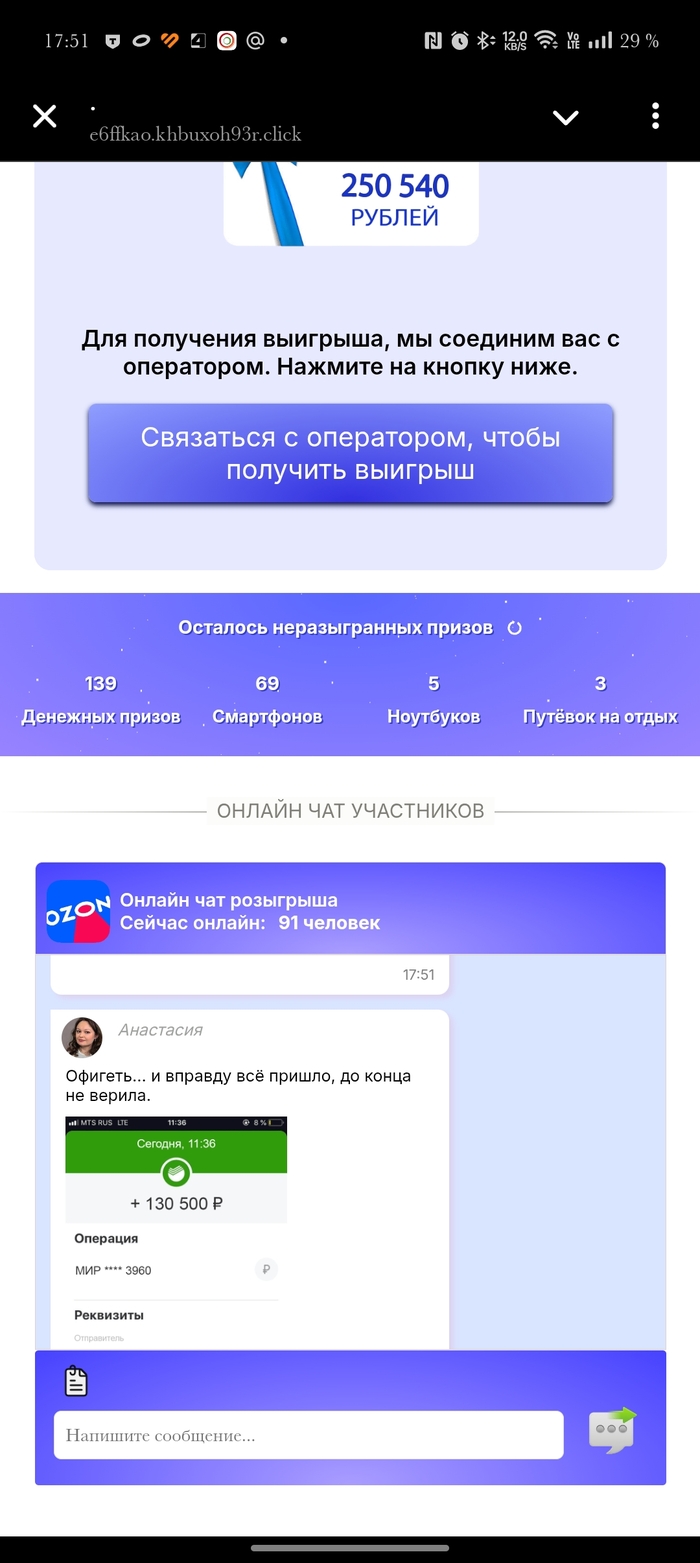Send the chat message

pos(612,1431)
